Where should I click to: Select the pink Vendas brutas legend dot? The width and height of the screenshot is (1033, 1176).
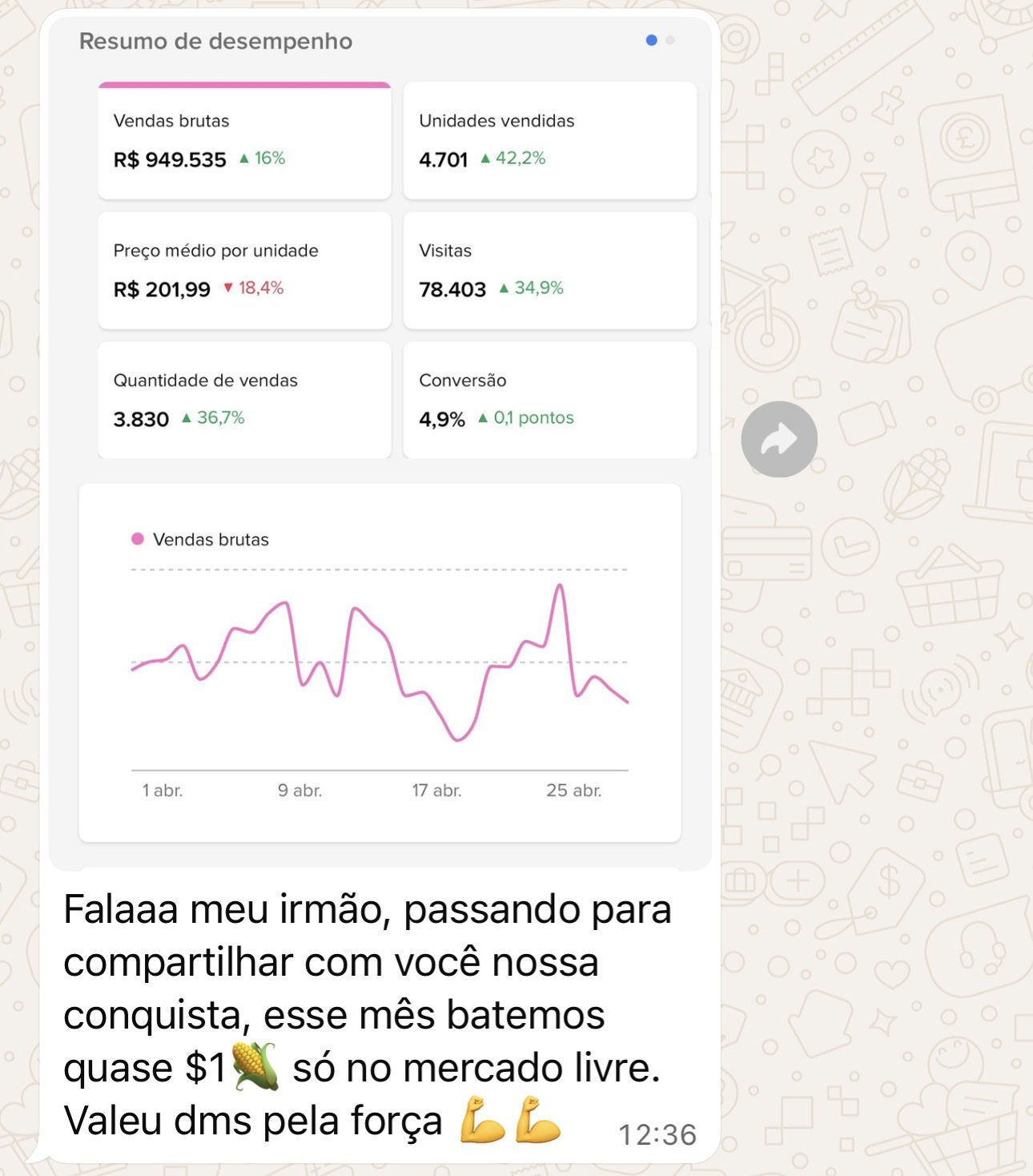138,539
